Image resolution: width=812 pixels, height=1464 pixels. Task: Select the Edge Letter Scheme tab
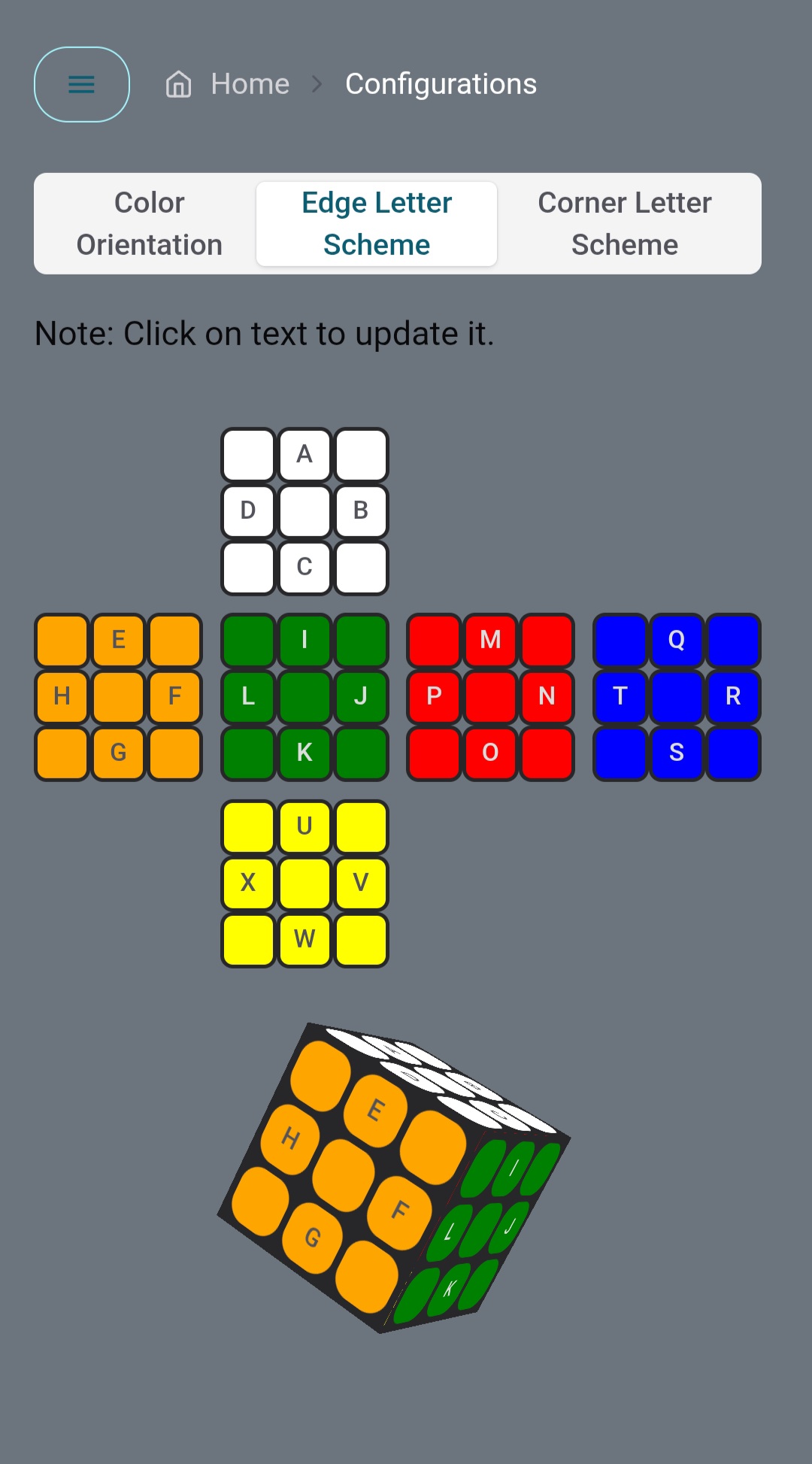point(376,223)
